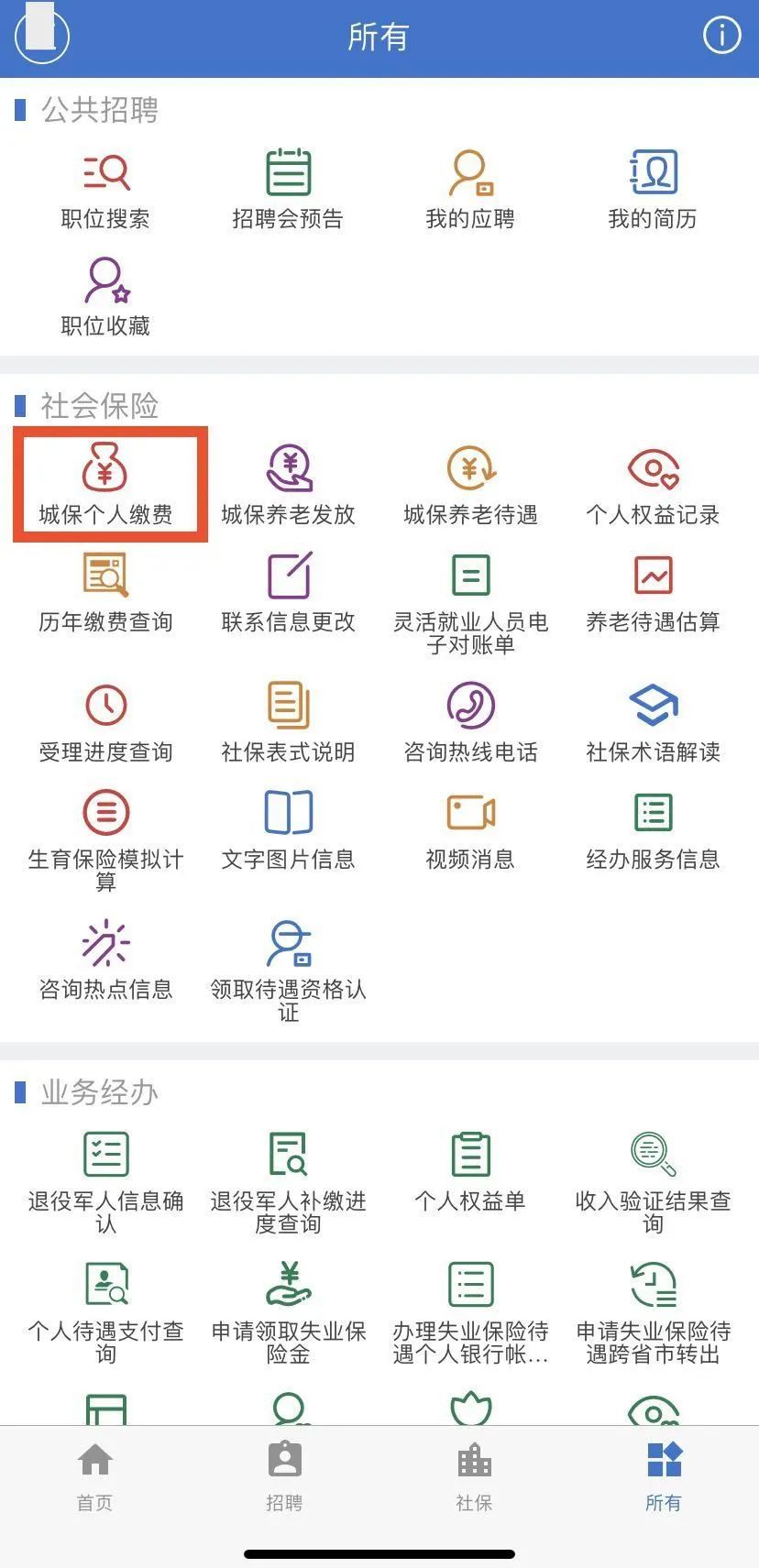Viewport: 759px width, 1568px height.
Task: Tap the profile avatar in the header
Action: click(41, 36)
